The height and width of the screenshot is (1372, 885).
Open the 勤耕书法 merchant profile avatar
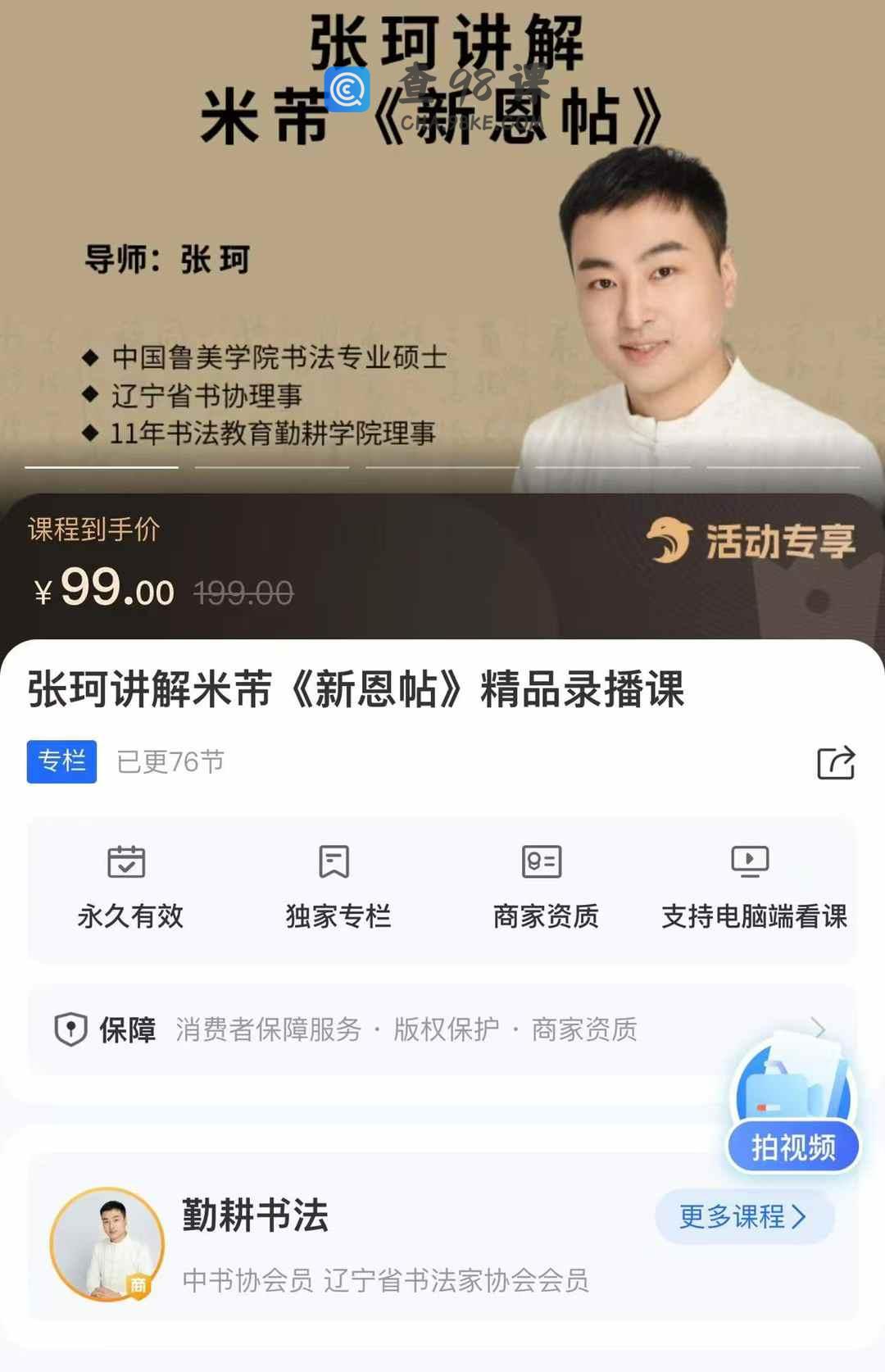107,1244
